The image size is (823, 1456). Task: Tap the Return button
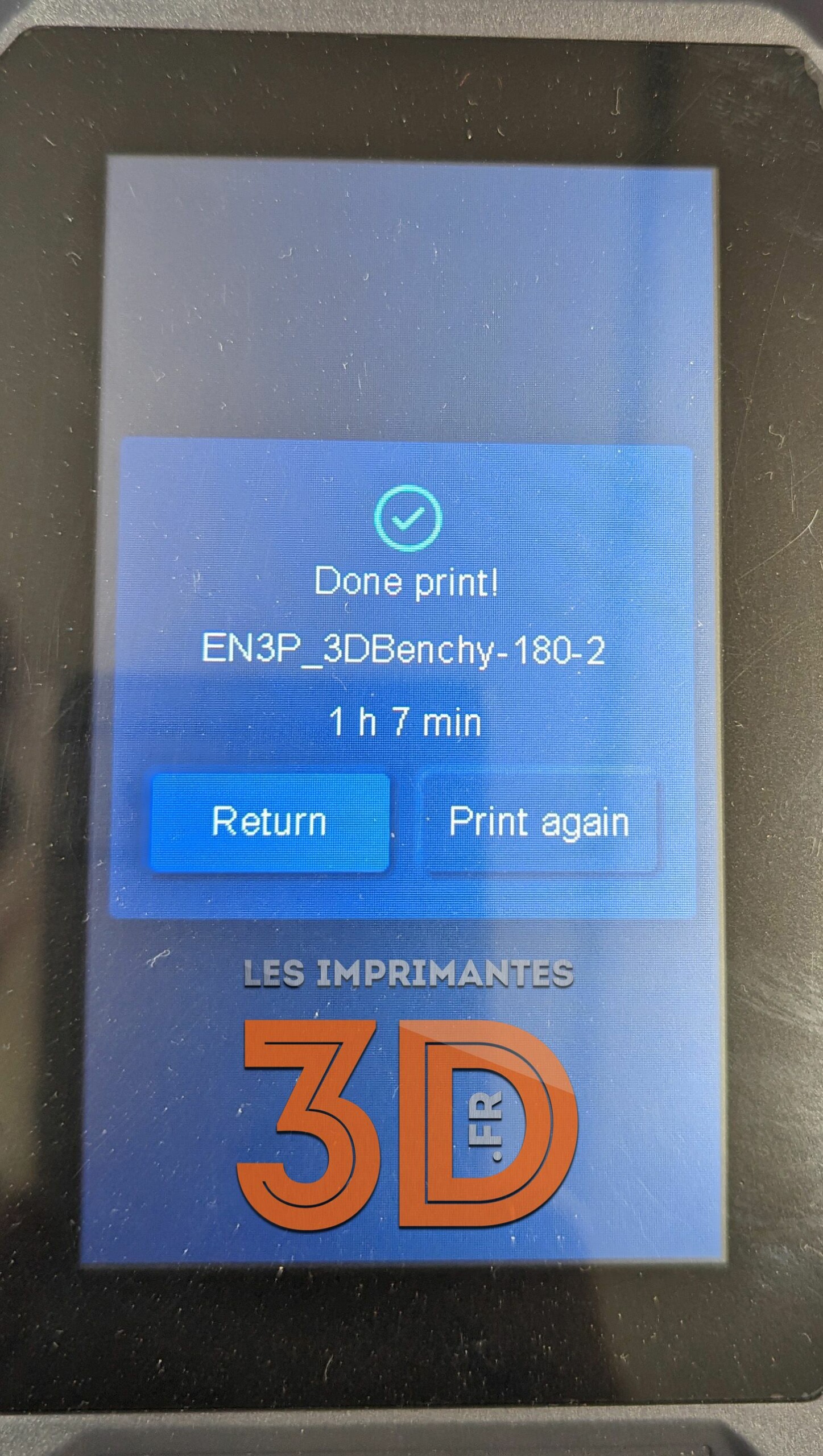(269, 822)
